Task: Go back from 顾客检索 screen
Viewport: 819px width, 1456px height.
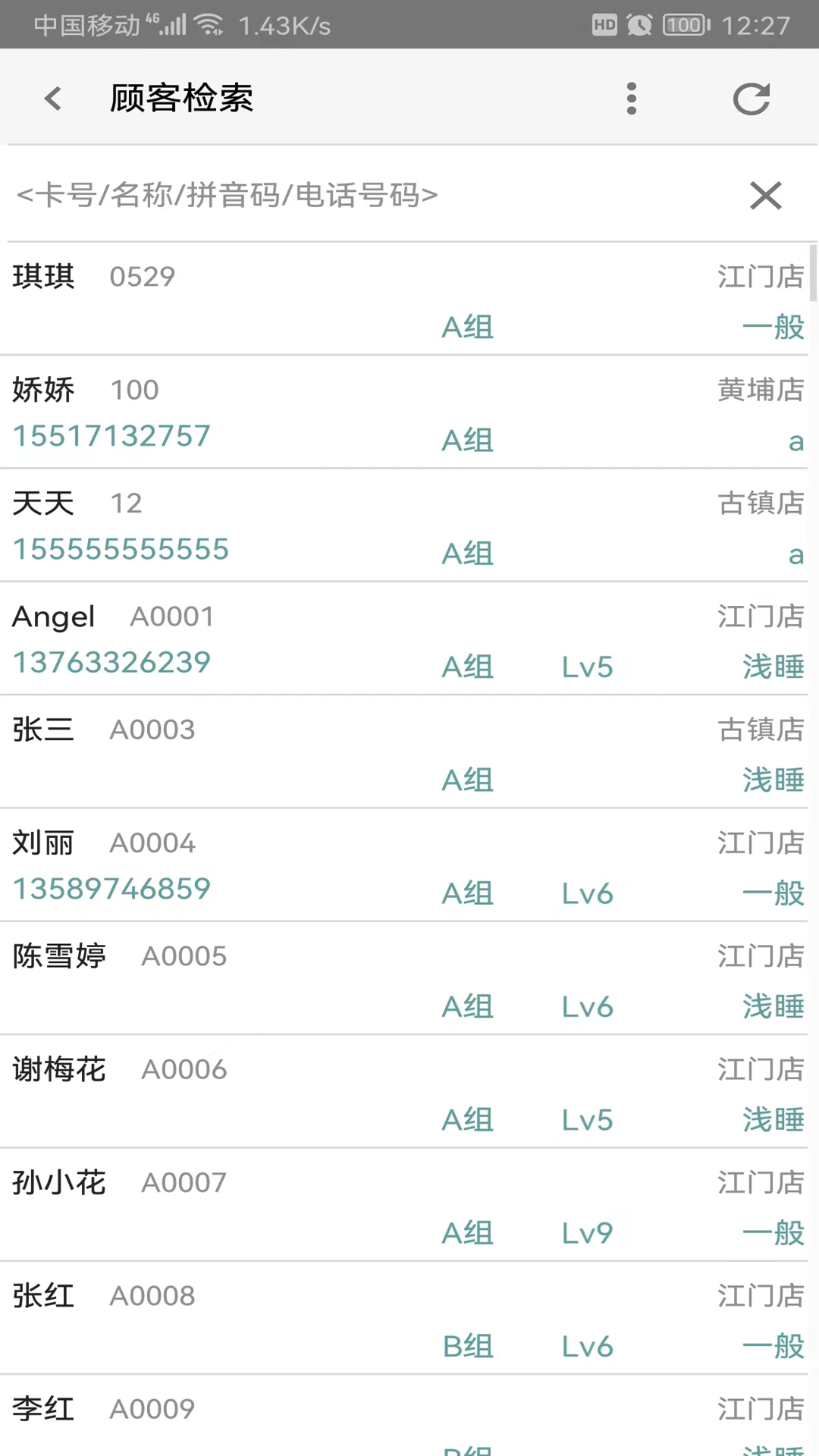Action: 52,98
